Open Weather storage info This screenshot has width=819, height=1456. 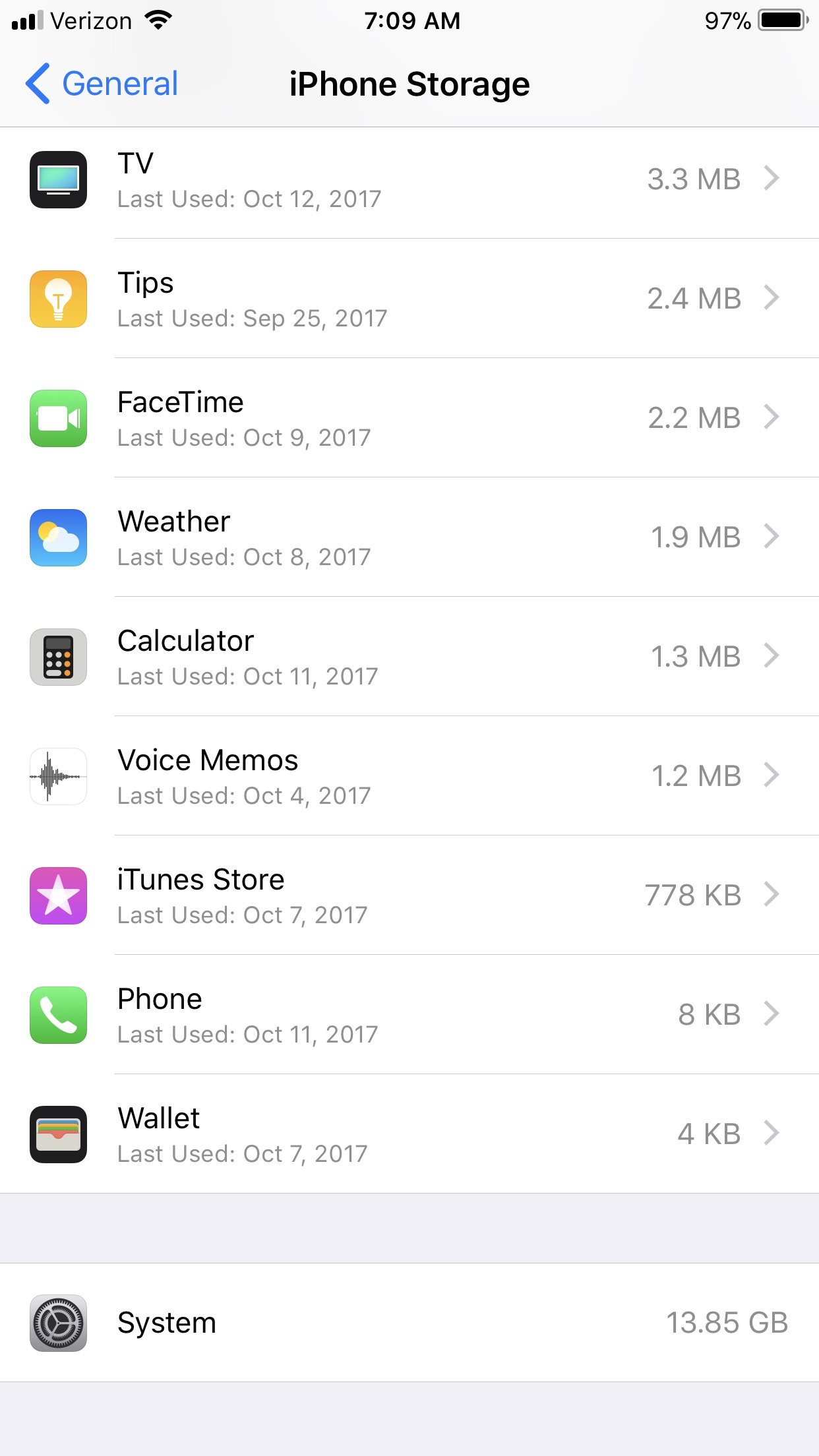tap(409, 537)
